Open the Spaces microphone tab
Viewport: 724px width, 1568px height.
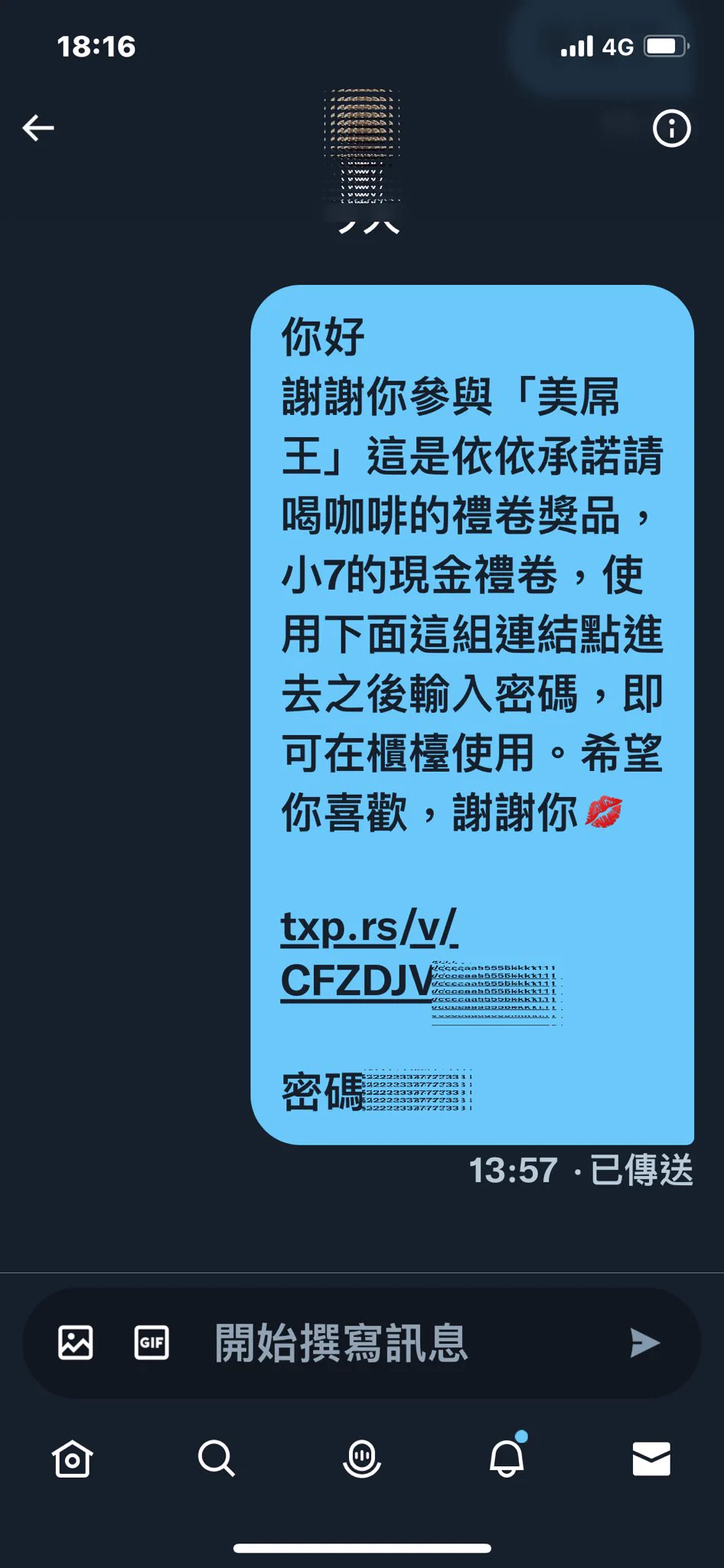(362, 1459)
